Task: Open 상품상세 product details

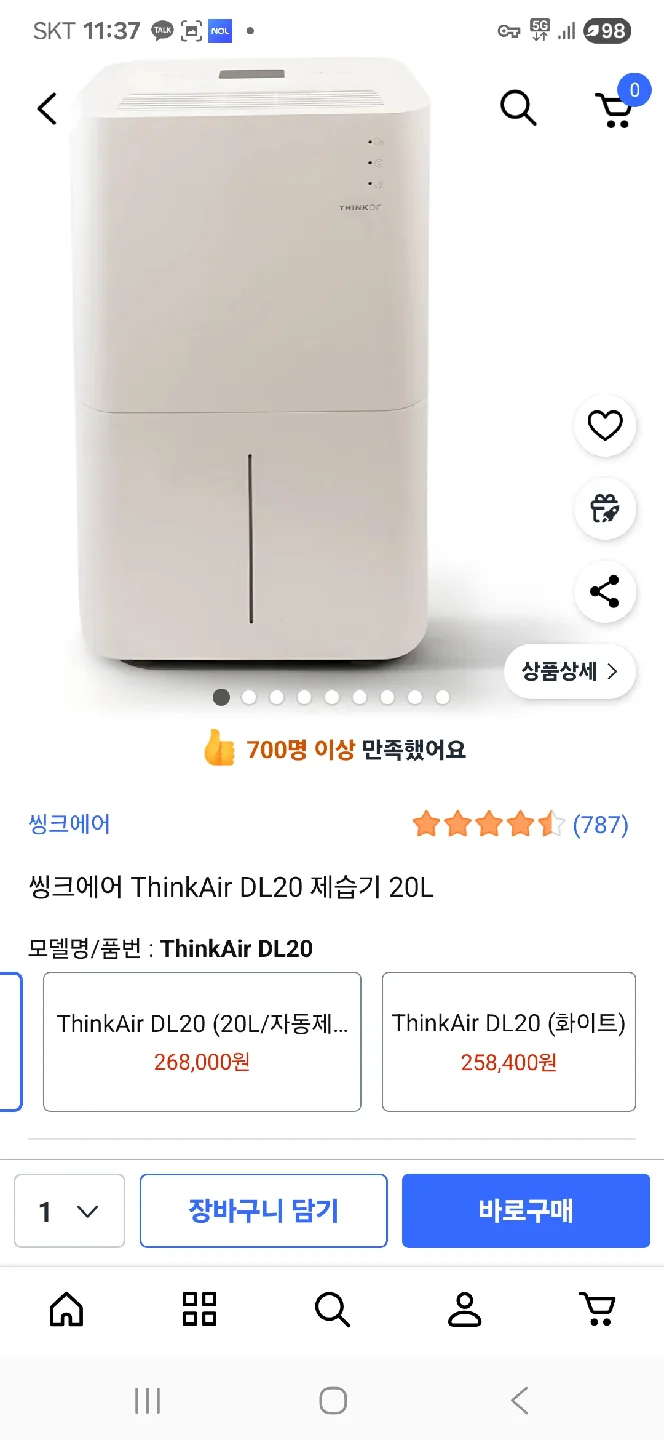Action: 570,671
